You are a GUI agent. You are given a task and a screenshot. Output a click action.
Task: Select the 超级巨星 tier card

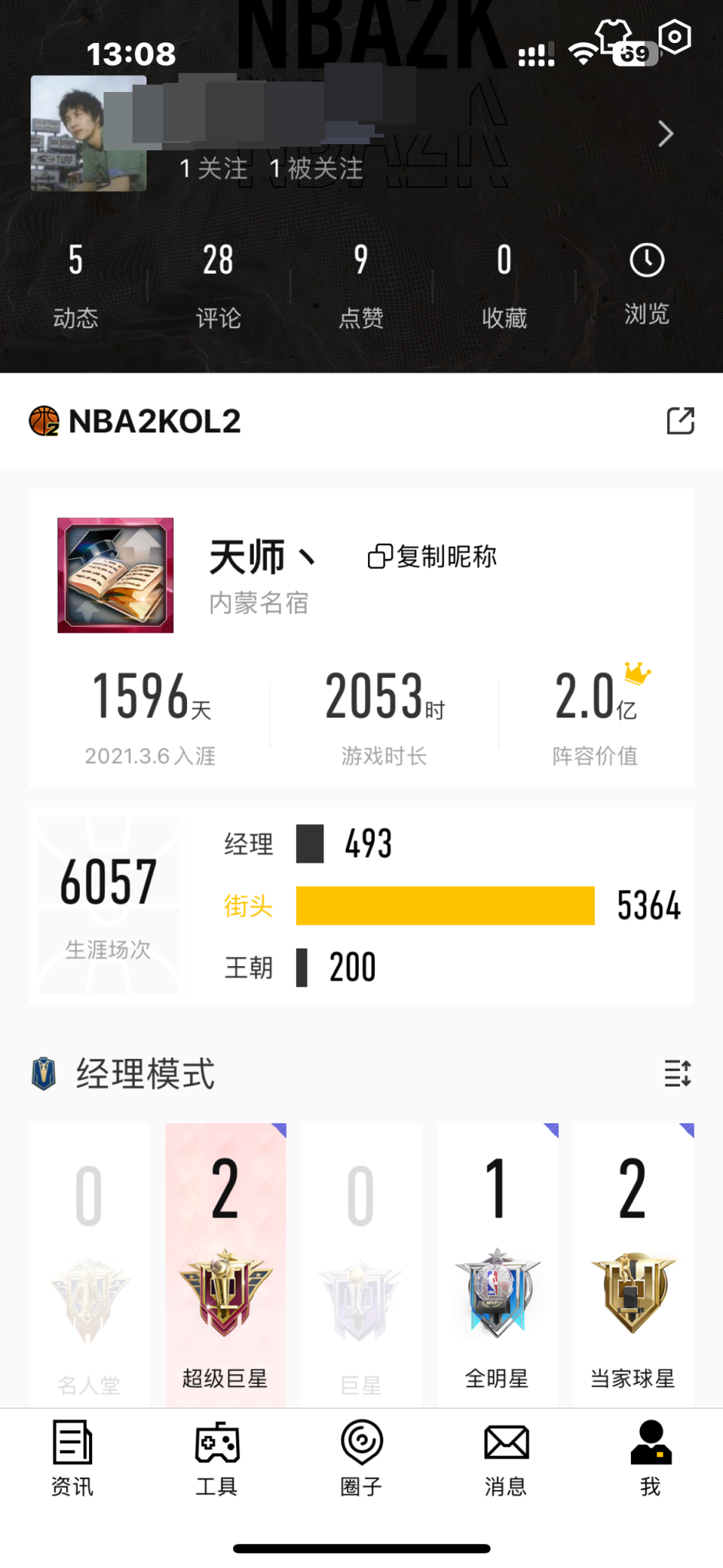tap(225, 1265)
